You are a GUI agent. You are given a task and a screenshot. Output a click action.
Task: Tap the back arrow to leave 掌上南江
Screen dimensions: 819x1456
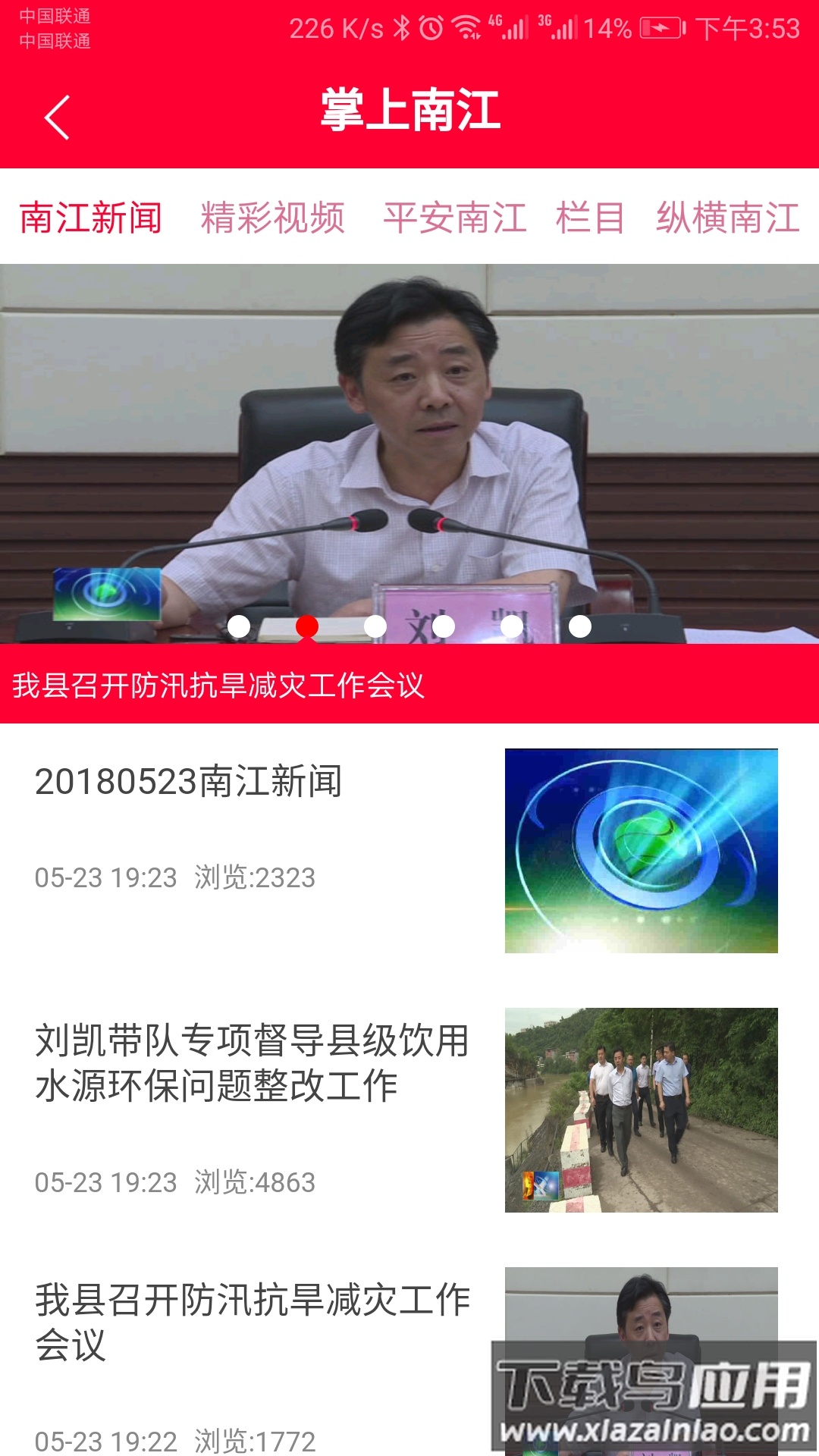click(55, 118)
